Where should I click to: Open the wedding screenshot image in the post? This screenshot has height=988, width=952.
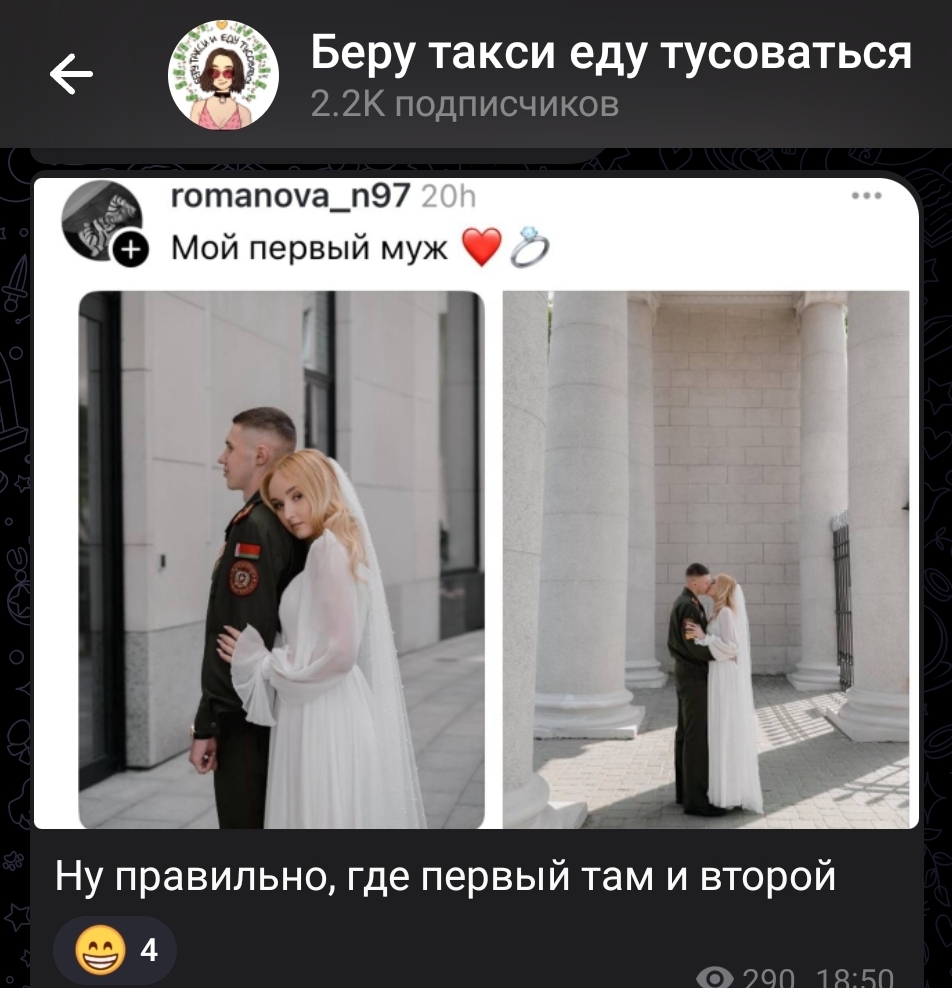(x=476, y=505)
